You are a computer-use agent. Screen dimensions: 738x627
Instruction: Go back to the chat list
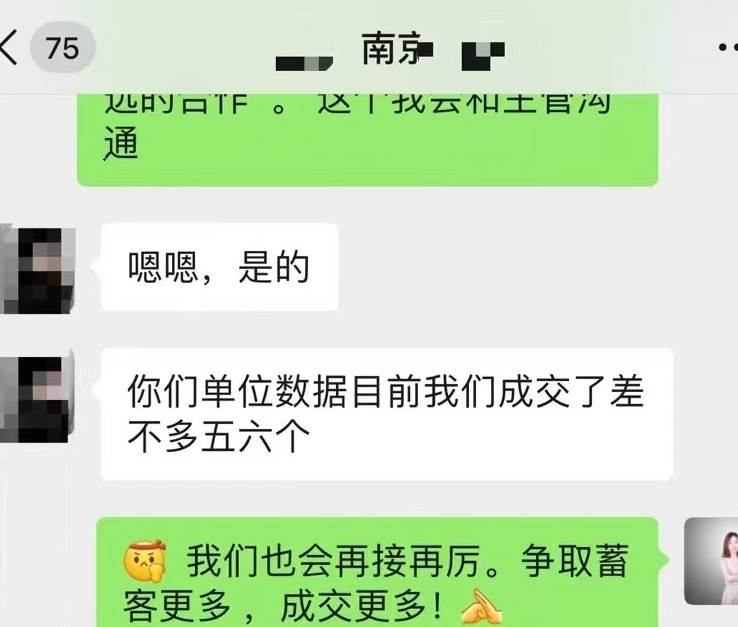[x=12, y=47]
